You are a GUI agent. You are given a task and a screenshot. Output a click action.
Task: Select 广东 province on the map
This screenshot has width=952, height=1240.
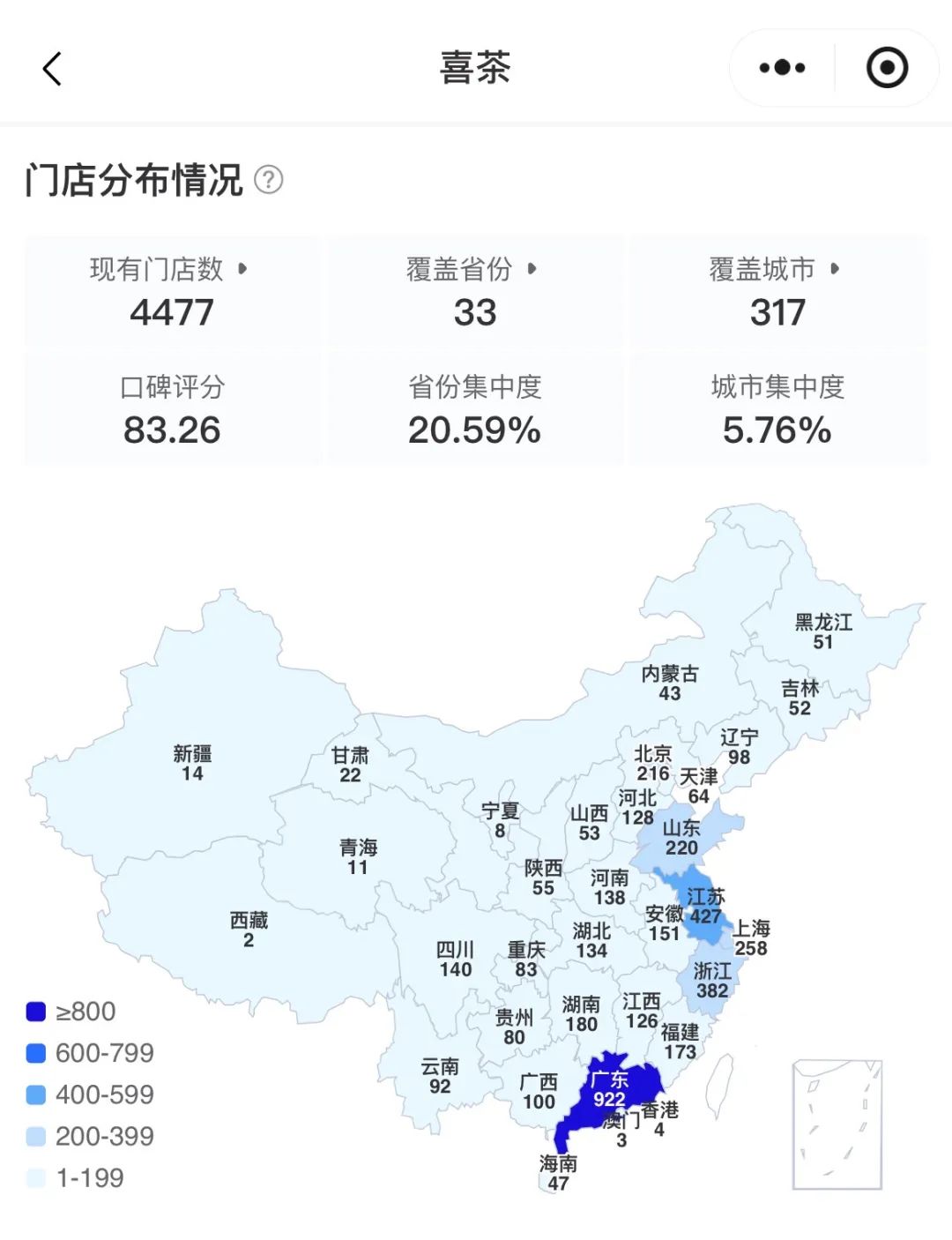(610, 1090)
